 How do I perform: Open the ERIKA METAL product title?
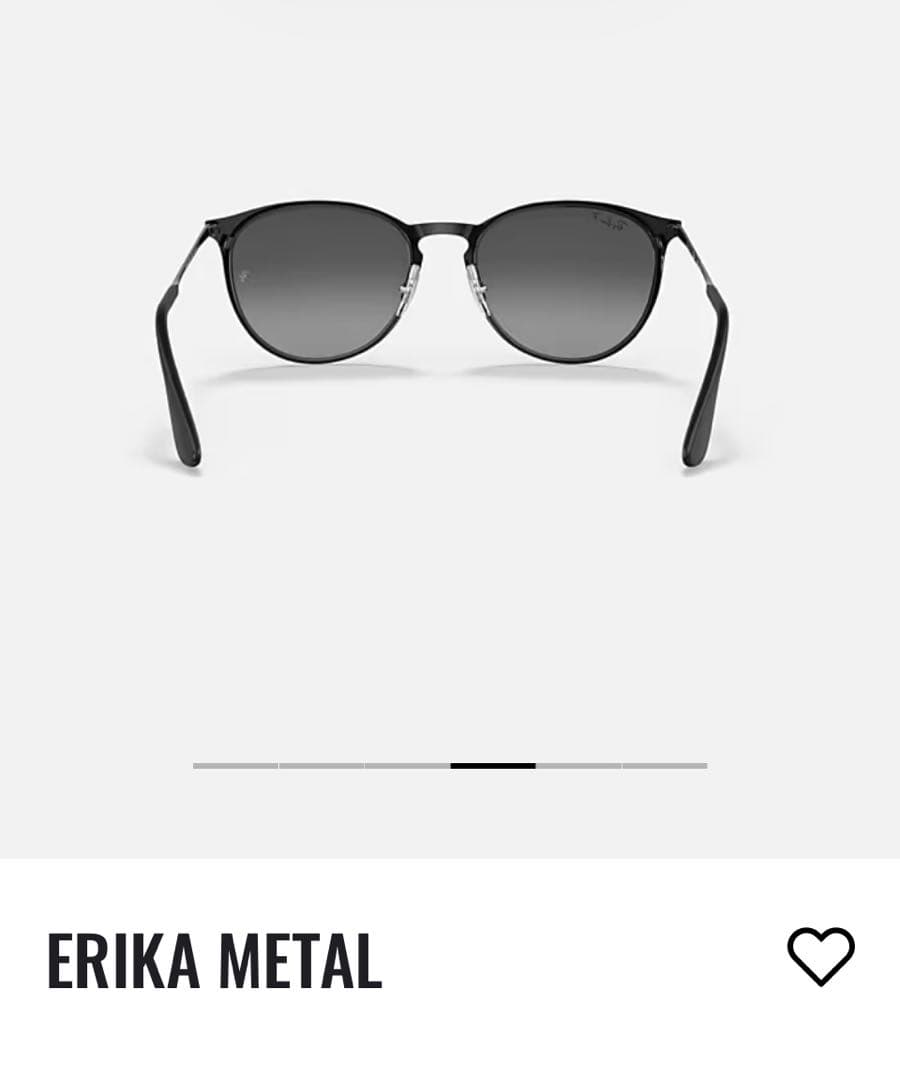click(x=216, y=958)
